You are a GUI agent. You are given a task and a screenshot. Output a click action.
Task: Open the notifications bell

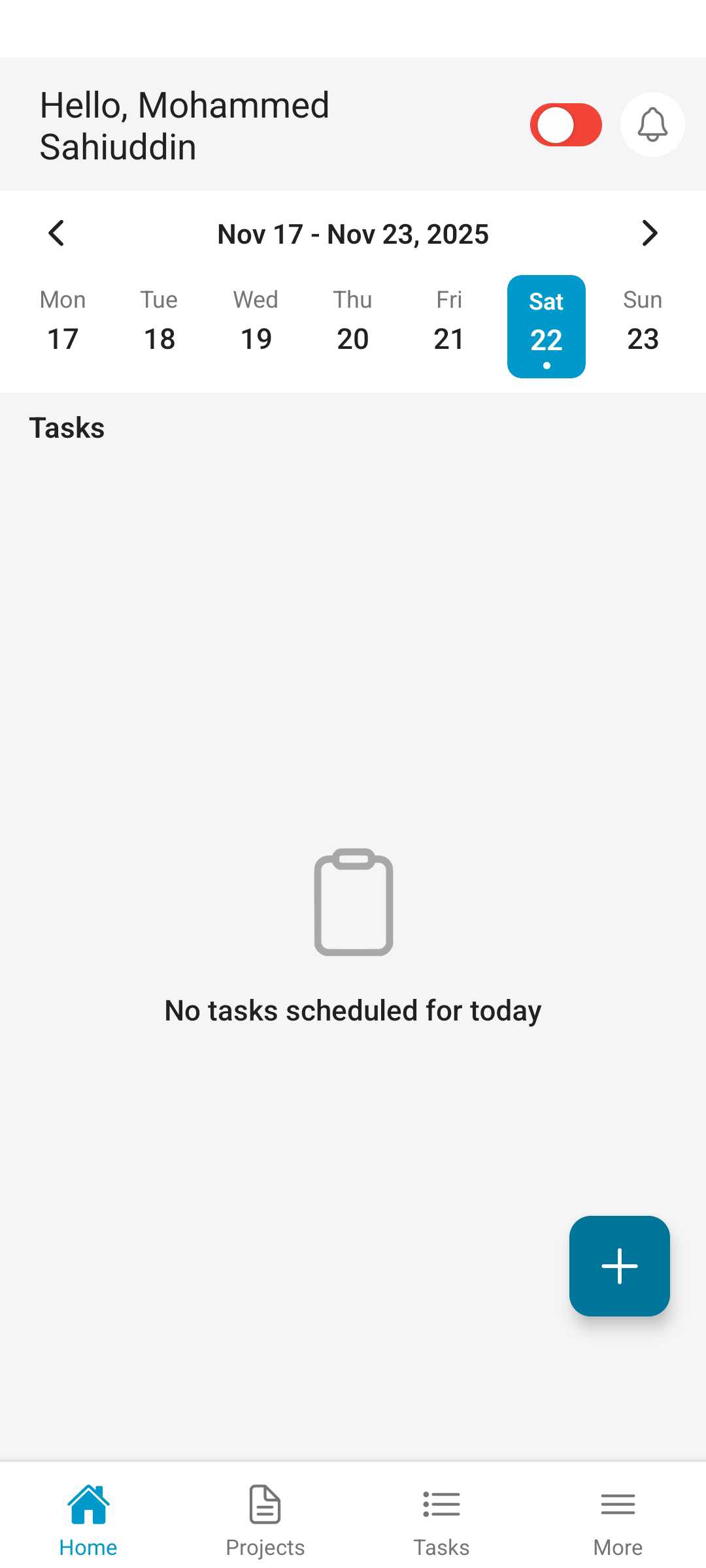click(x=652, y=124)
